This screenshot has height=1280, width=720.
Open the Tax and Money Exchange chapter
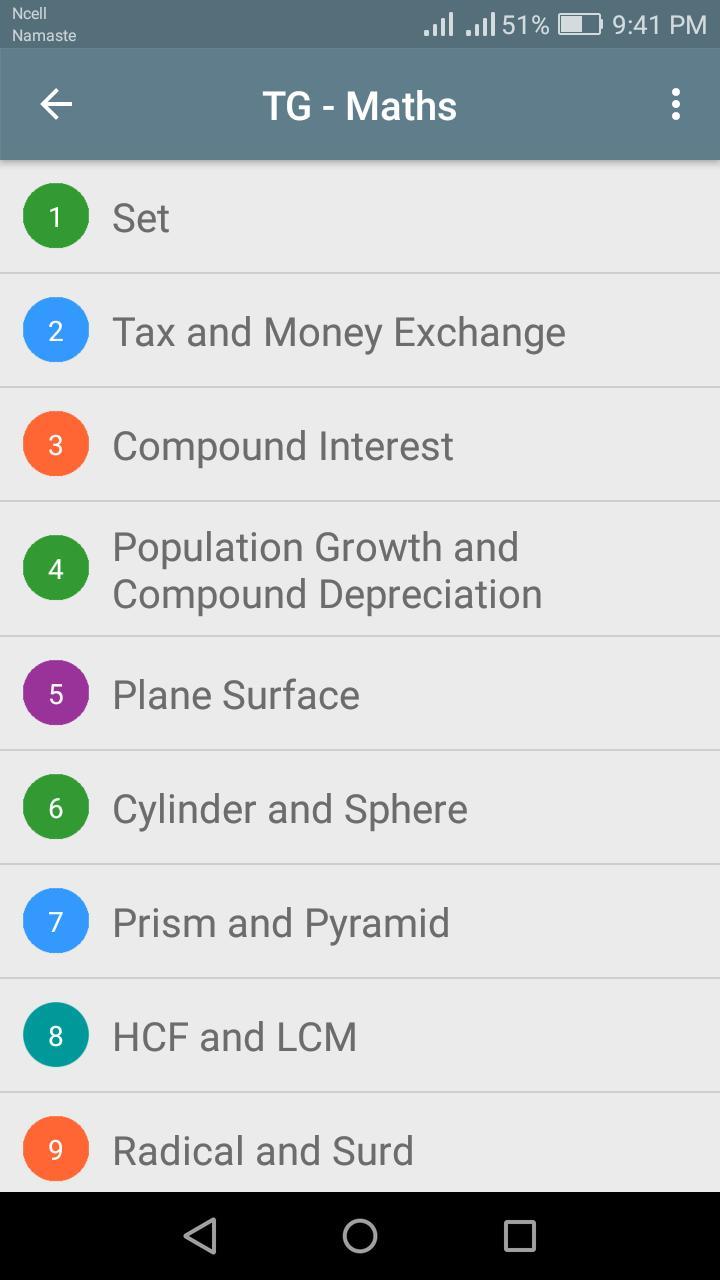coord(340,330)
